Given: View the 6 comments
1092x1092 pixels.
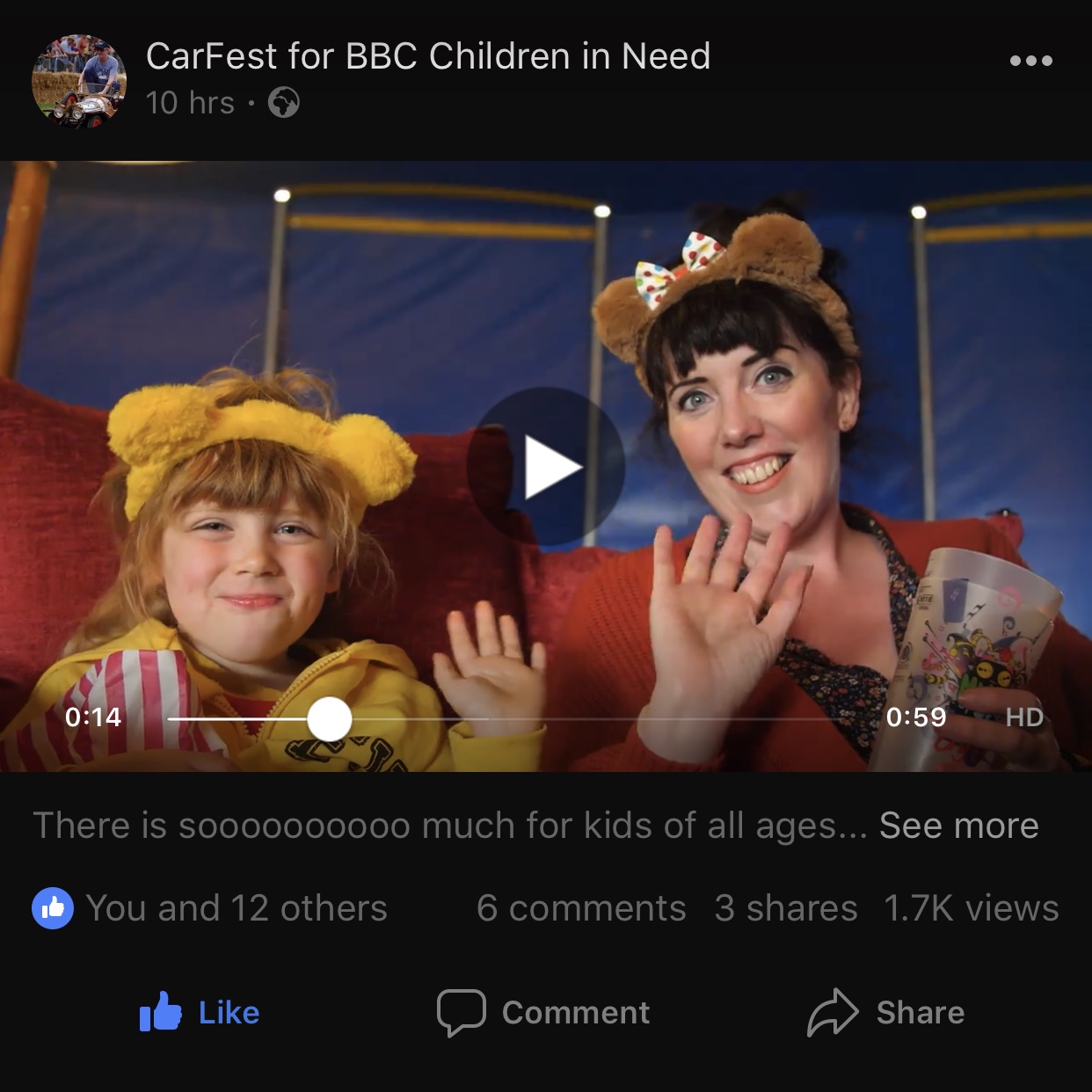Looking at the screenshot, I should click(x=580, y=908).
